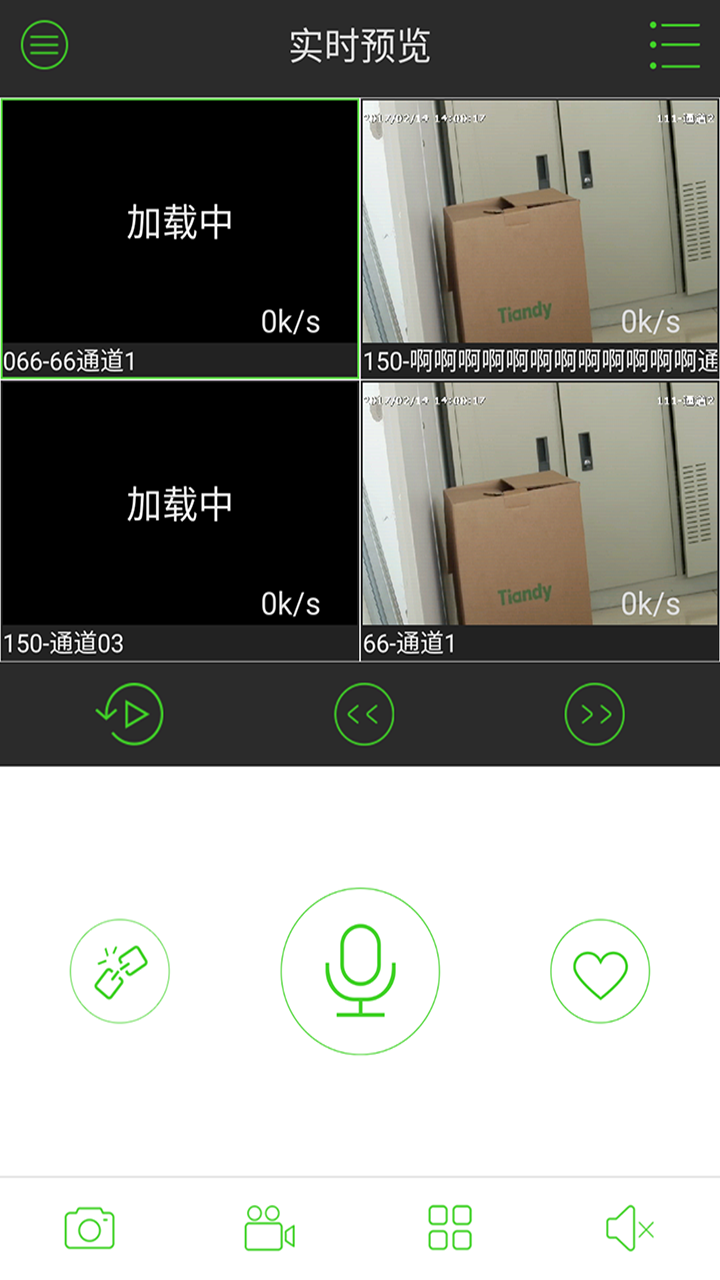Add the channel to favorites with the heart
This screenshot has width=720, height=1280.
[x=600, y=971]
